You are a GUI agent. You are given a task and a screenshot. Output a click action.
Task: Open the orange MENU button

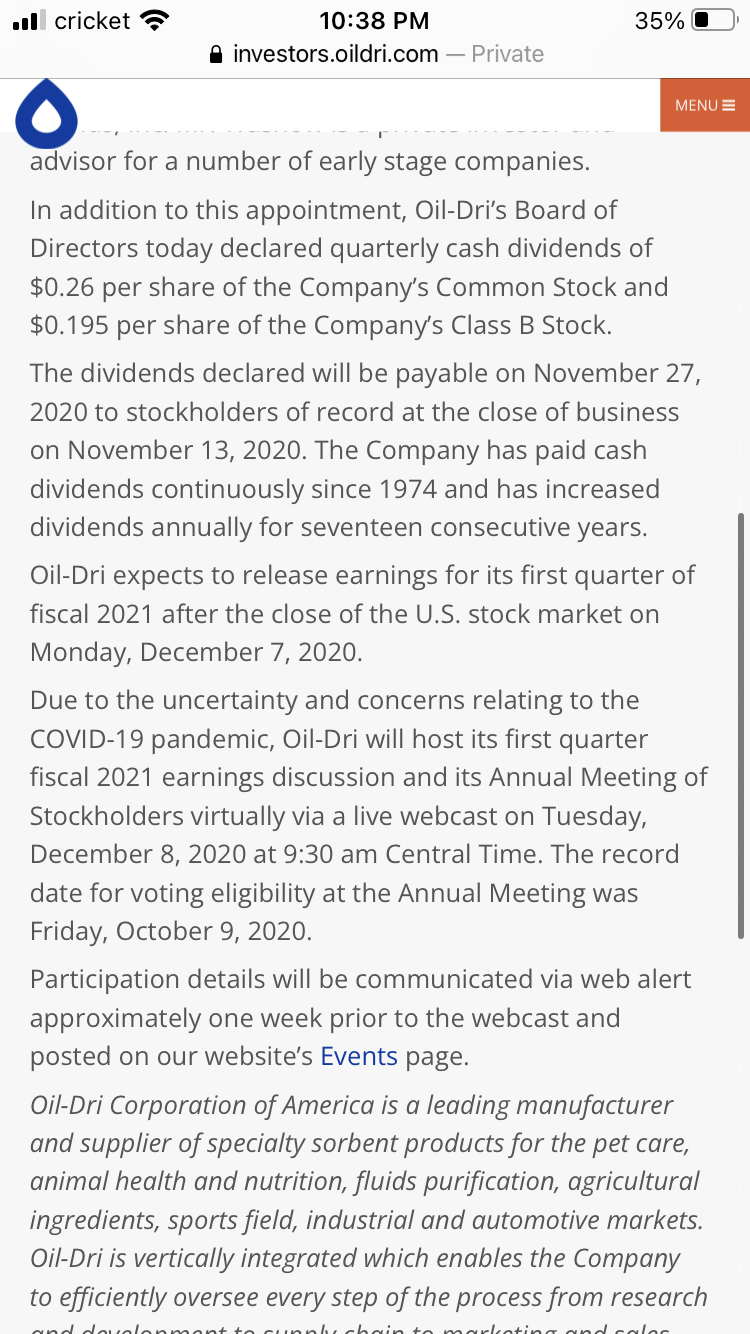tap(705, 105)
